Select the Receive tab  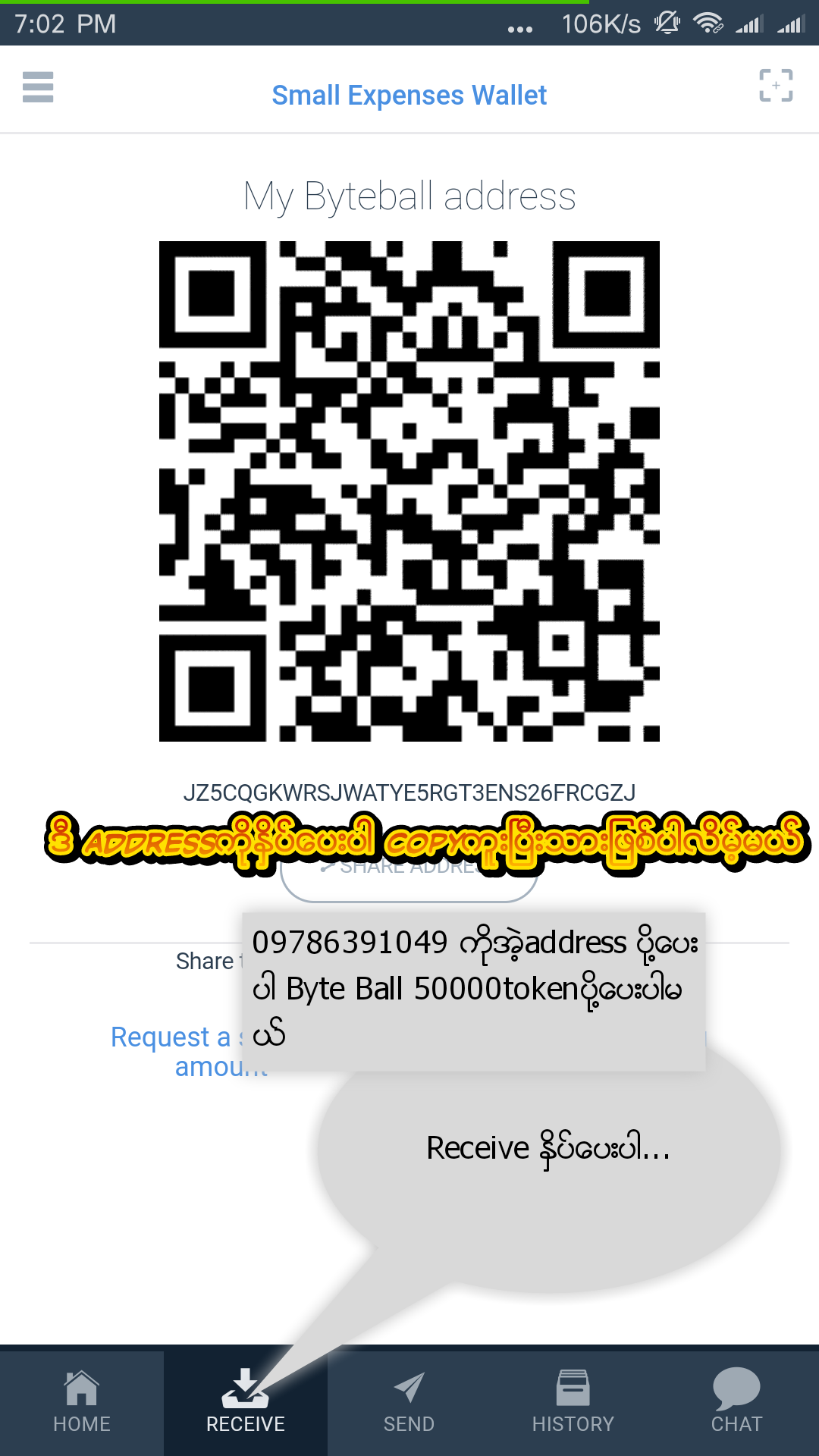pos(246,1403)
